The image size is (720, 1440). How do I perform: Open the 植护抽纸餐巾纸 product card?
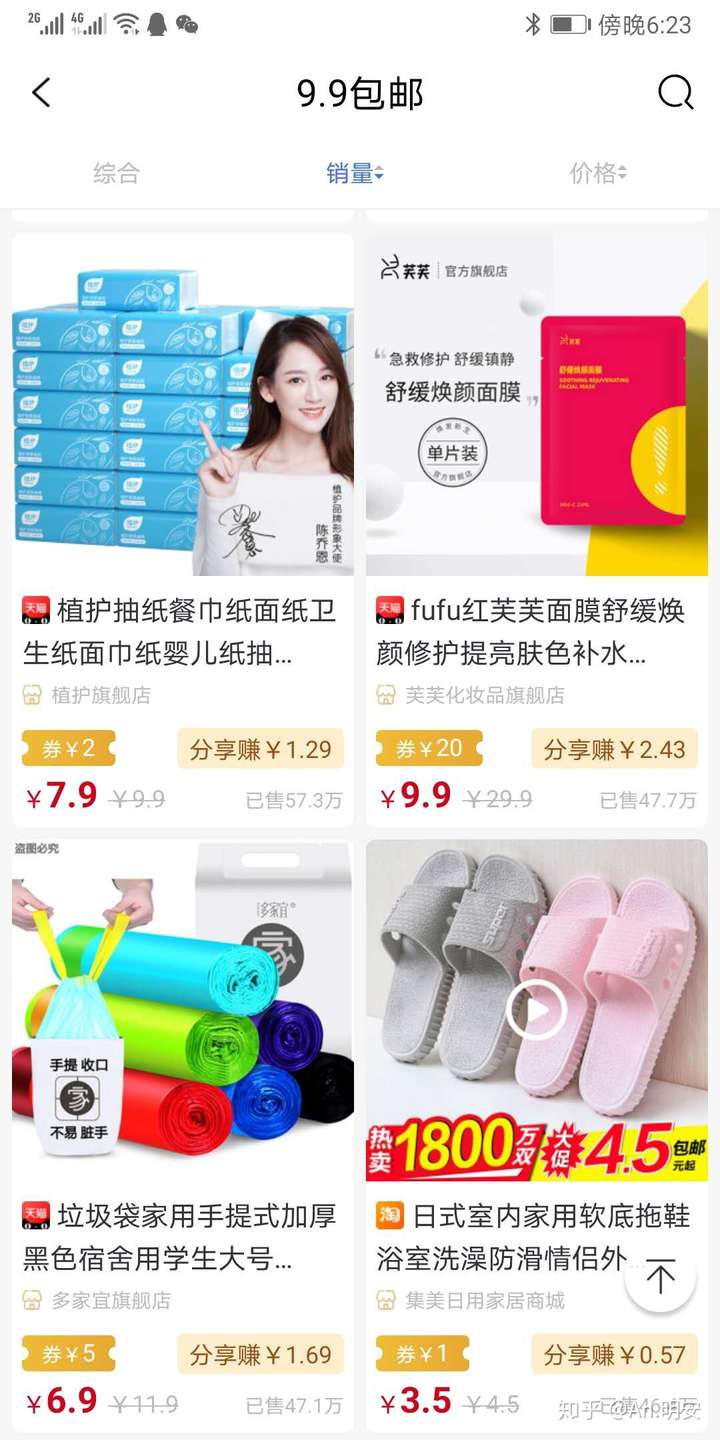[x=182, y=405]
